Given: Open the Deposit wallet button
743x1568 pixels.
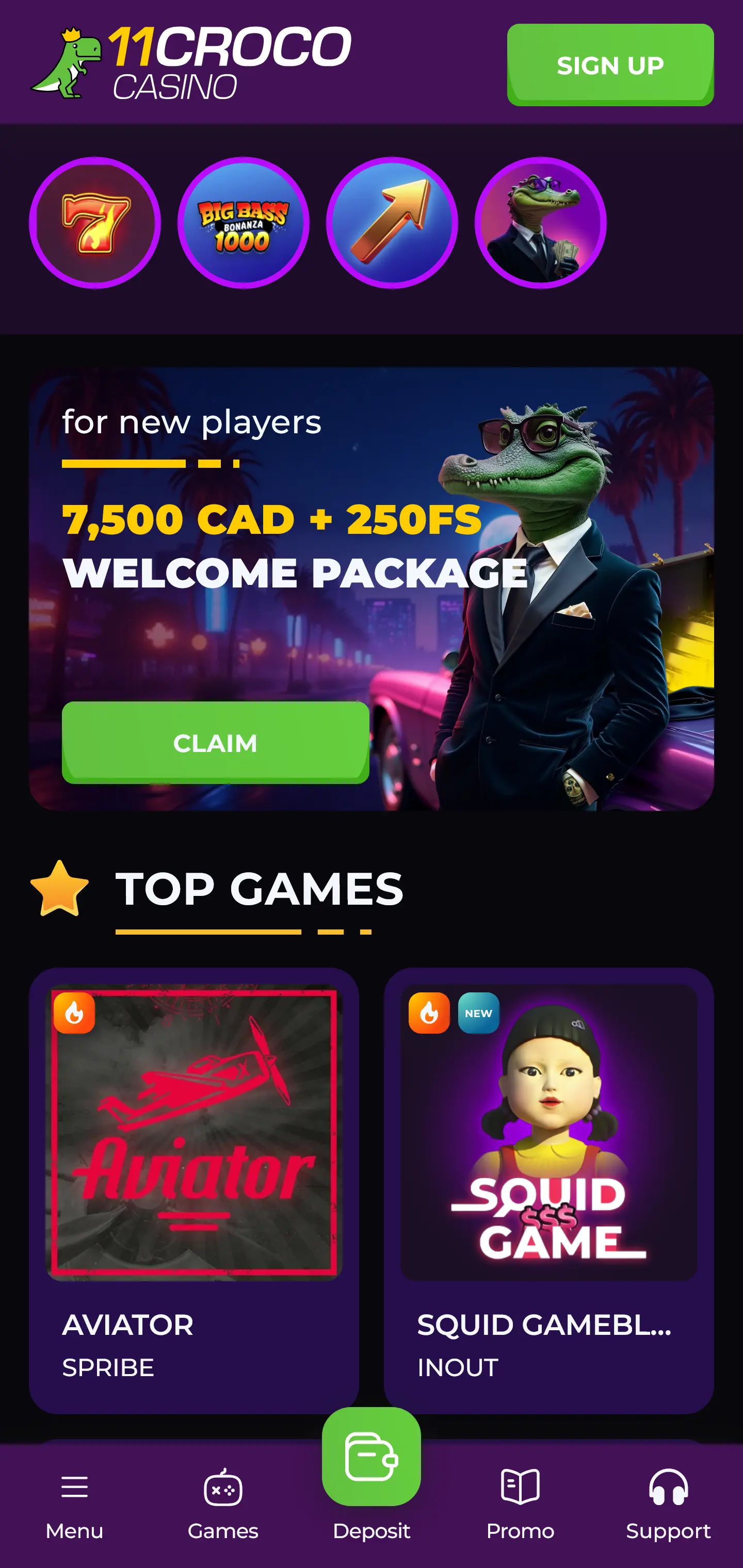Looking at the screenshot, I should 372,1461.
